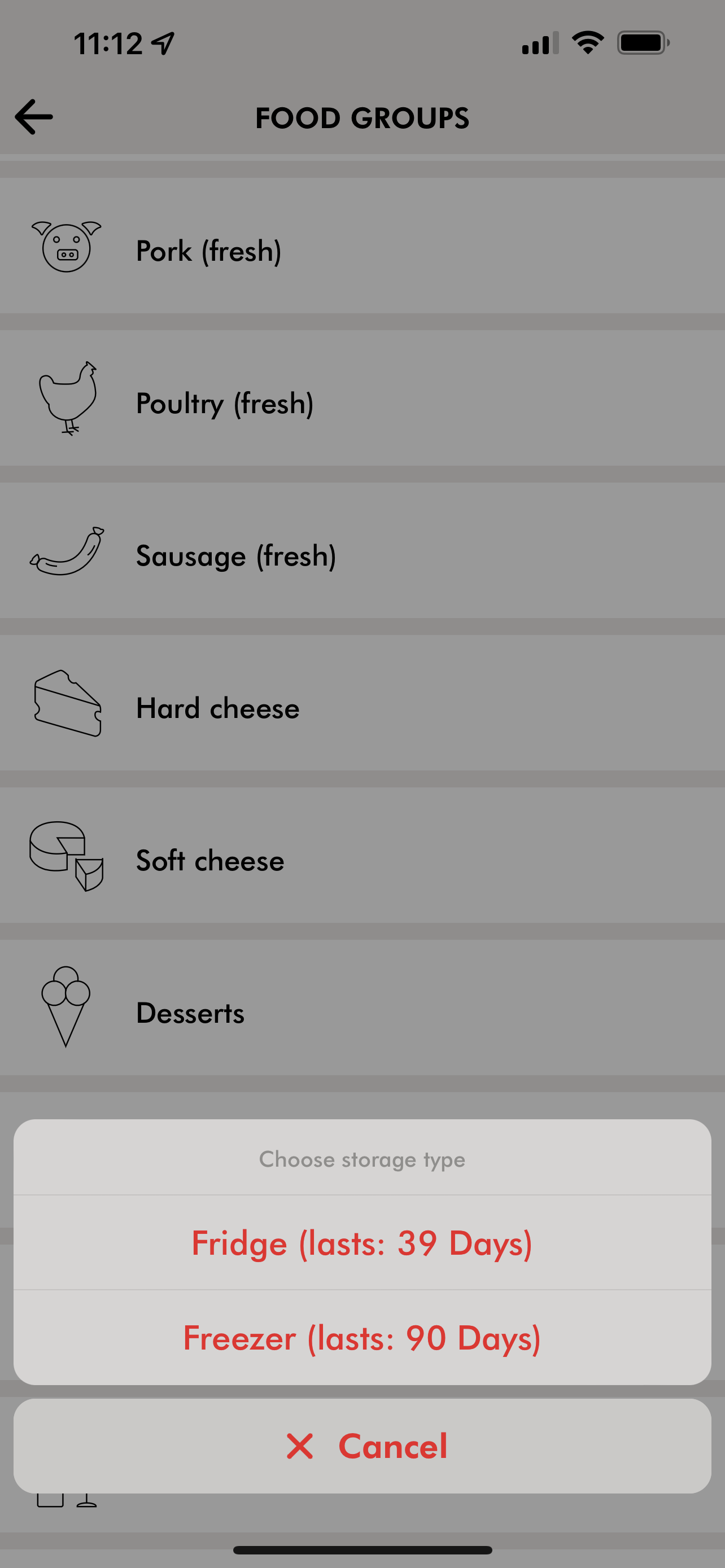Choose Fridge storage lasting 39 days

coord(362,1243)
